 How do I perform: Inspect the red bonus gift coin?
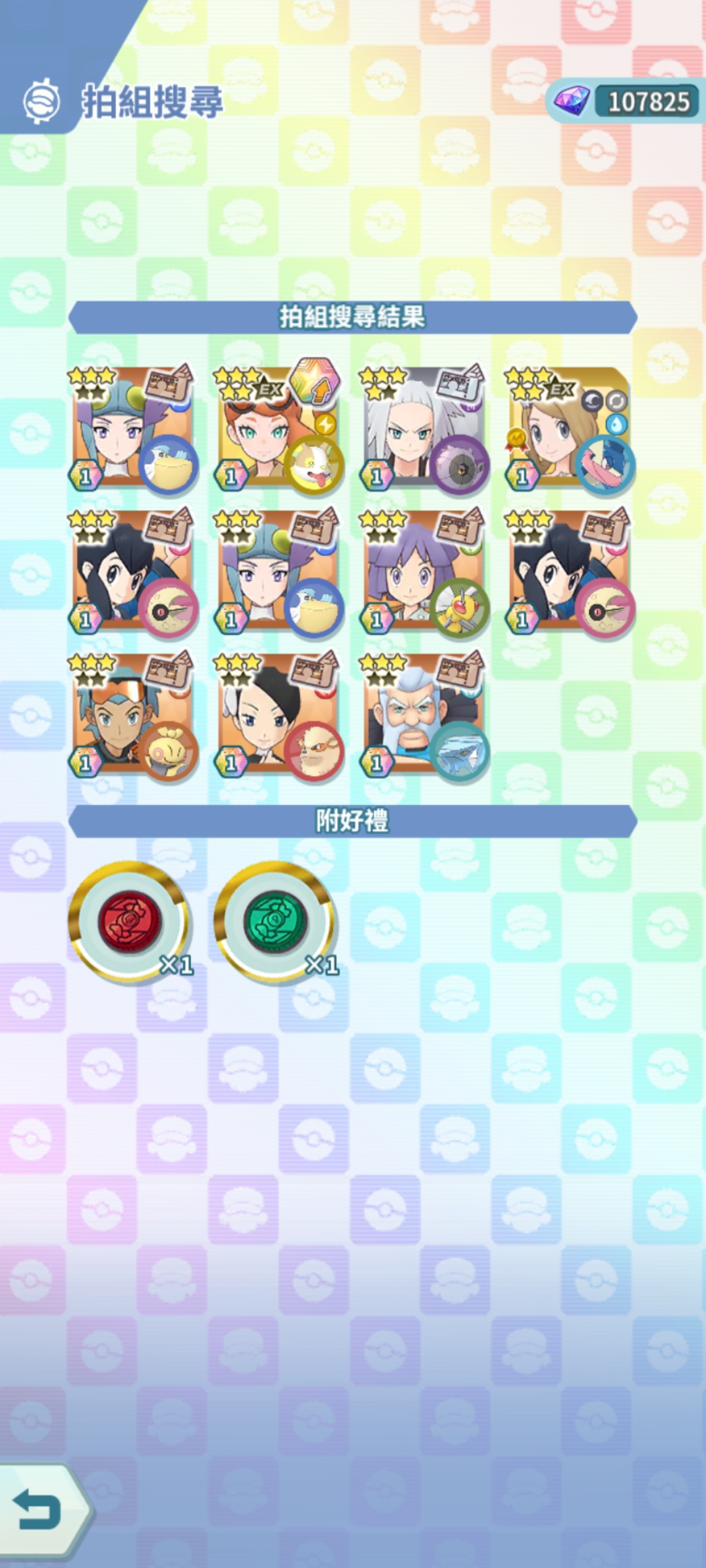pos(129,921)
